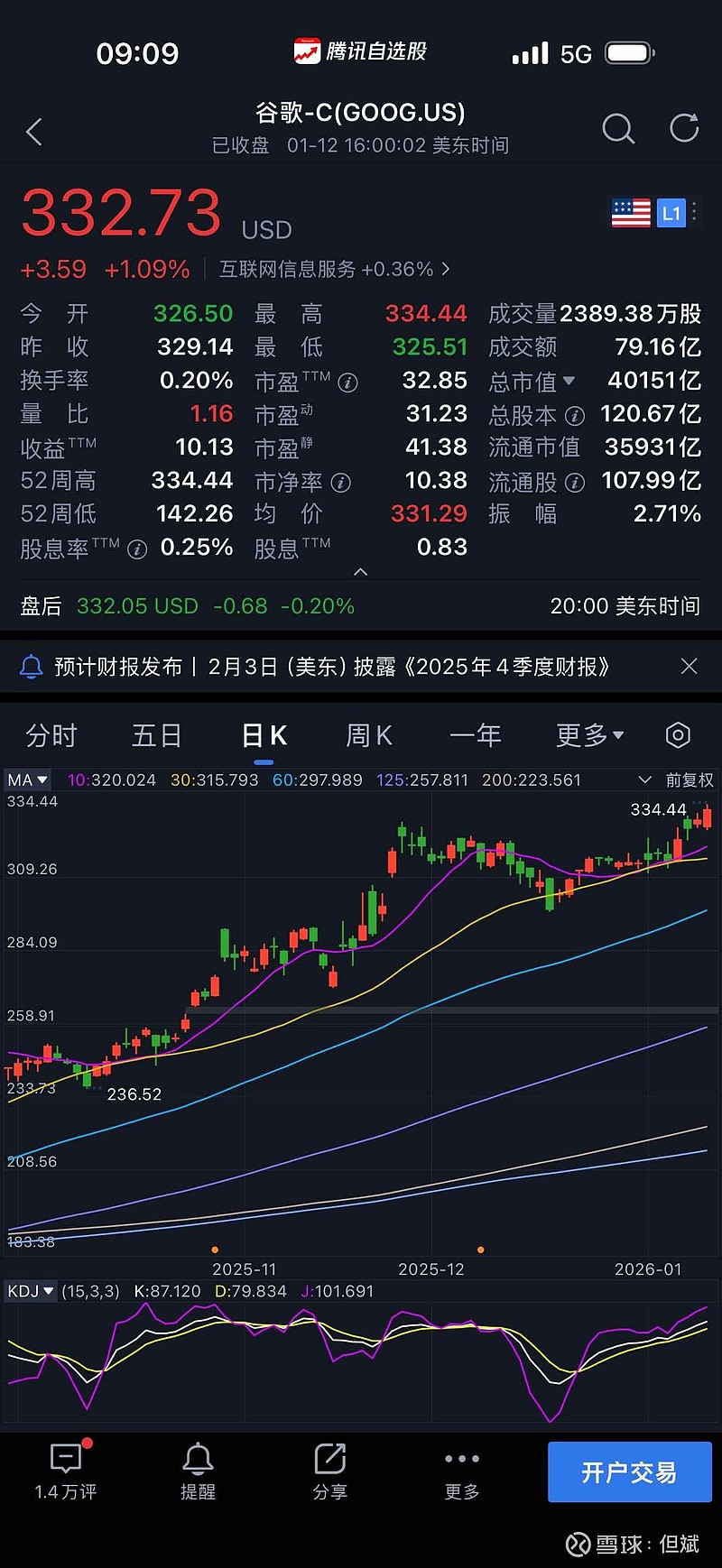The width and height of the screenshot is (722, 1568).
Task: Switch to the 分时 chart tab
Action: click(51, 735)
